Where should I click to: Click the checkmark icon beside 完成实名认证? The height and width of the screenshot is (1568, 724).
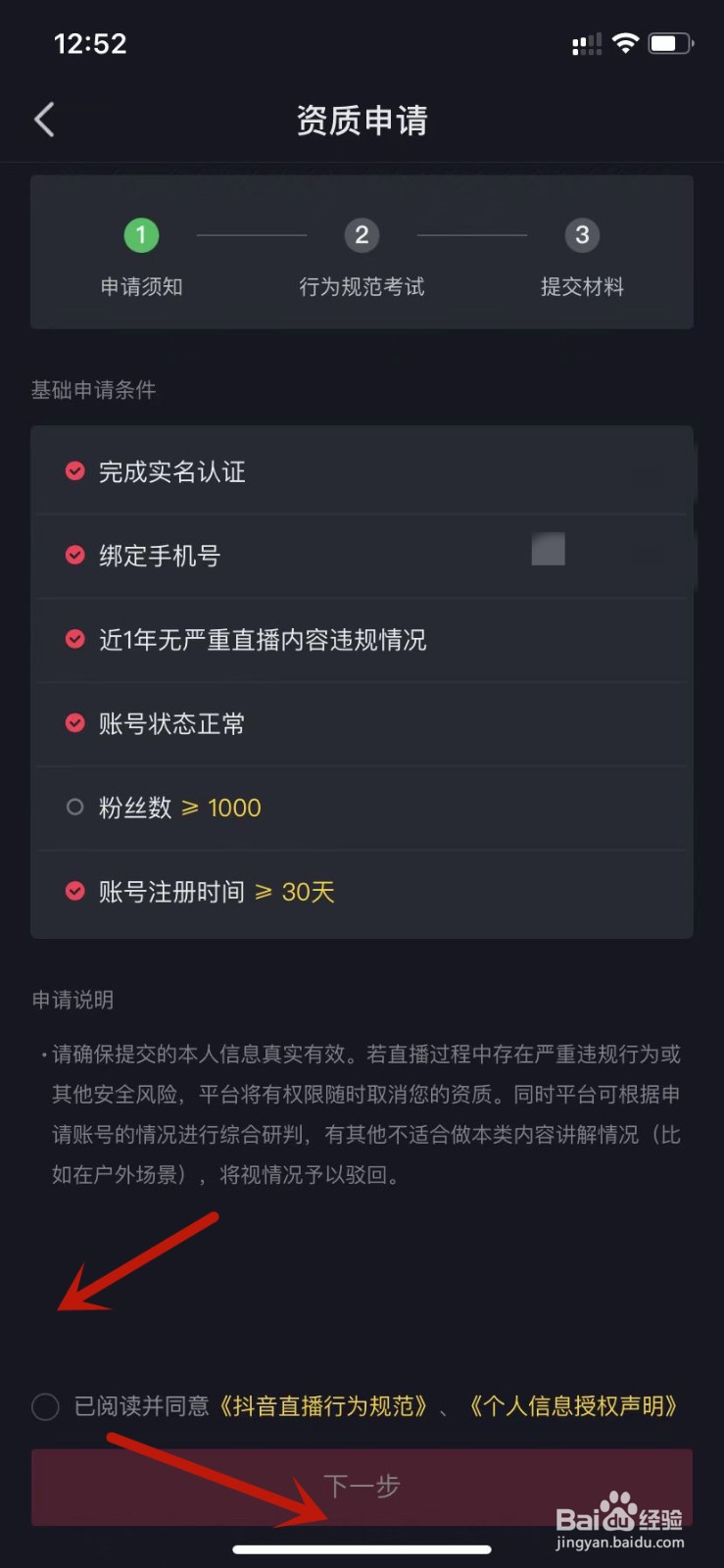click(74, 470)
